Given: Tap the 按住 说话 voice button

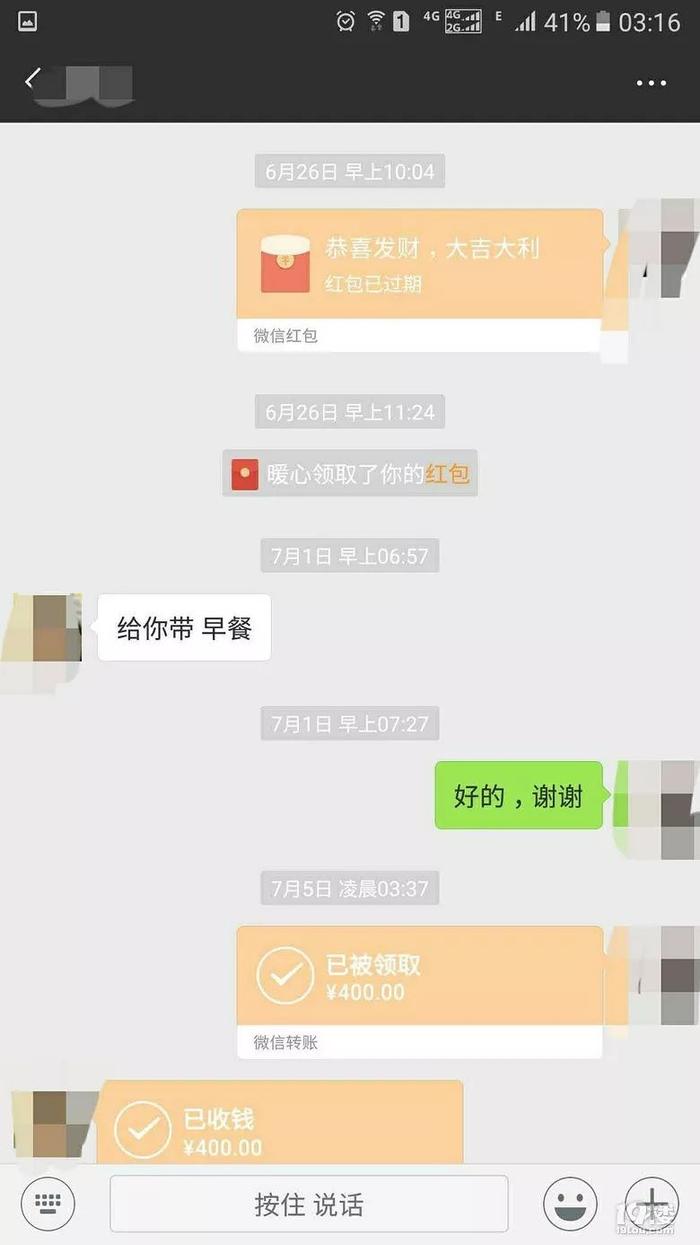Looking at the screenshot, I should [309, 1204].
